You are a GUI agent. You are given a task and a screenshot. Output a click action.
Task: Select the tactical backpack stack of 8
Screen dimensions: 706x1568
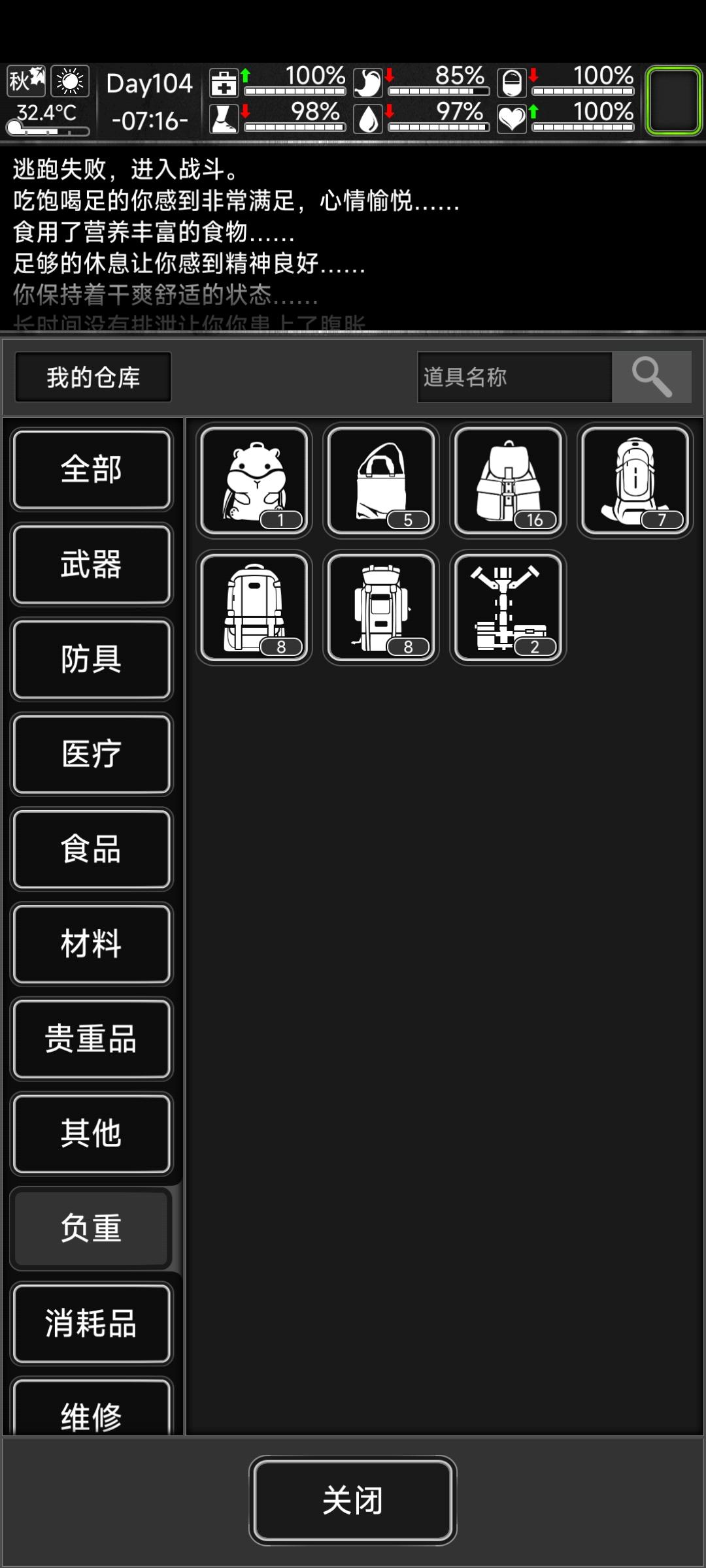point(254,608)
